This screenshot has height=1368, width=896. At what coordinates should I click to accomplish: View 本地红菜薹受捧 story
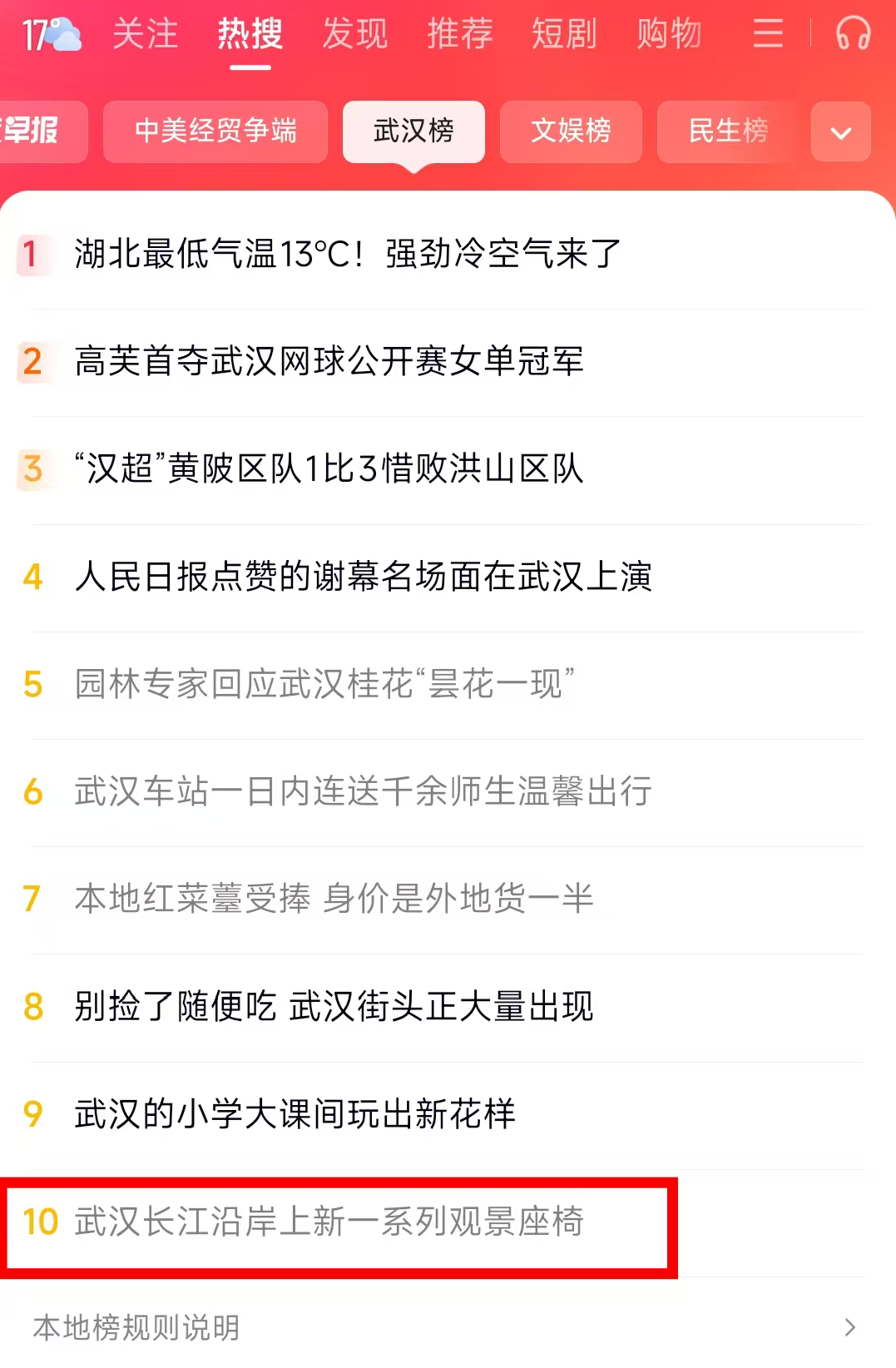pos(334,899)
